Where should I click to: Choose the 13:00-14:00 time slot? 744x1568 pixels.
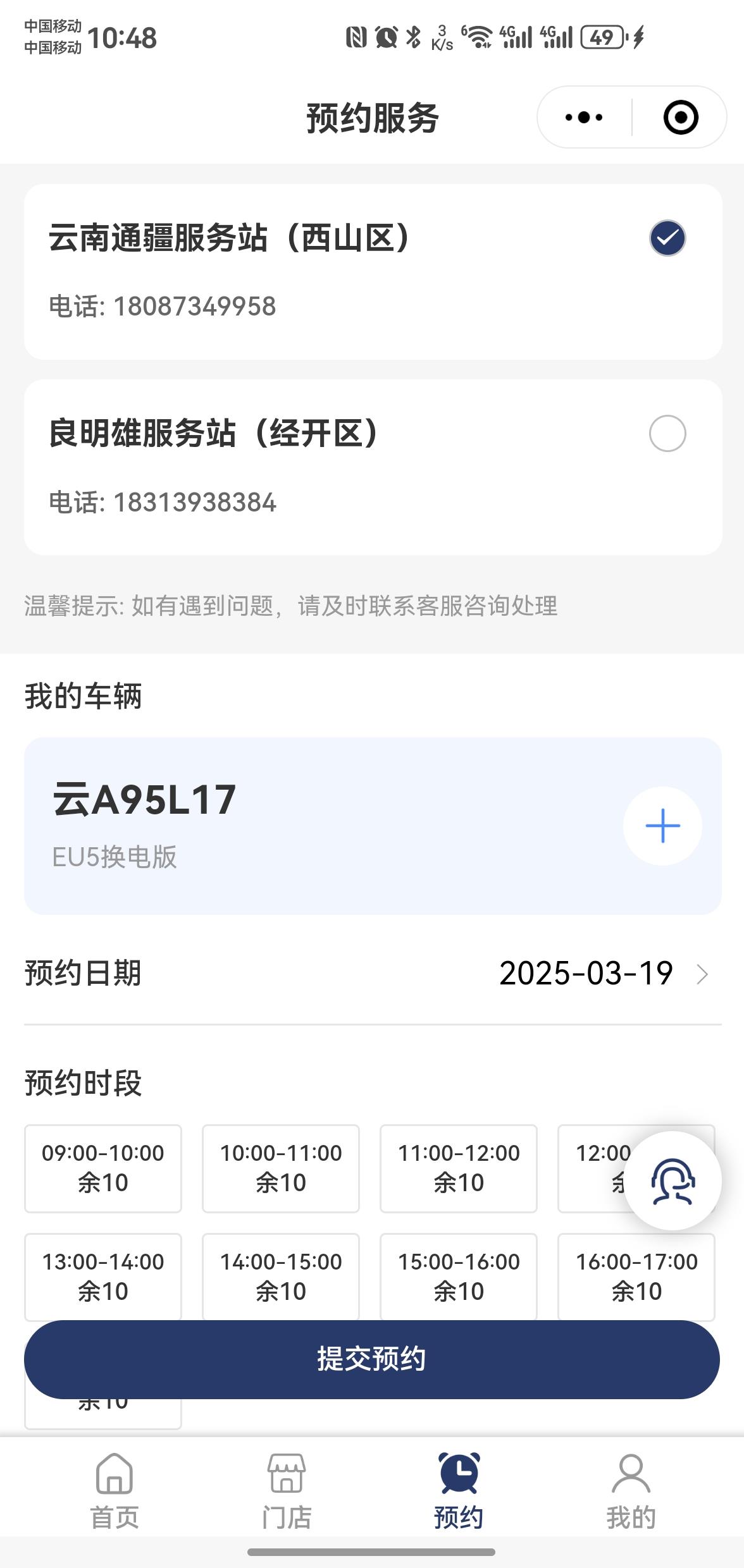click(103, 1277)
